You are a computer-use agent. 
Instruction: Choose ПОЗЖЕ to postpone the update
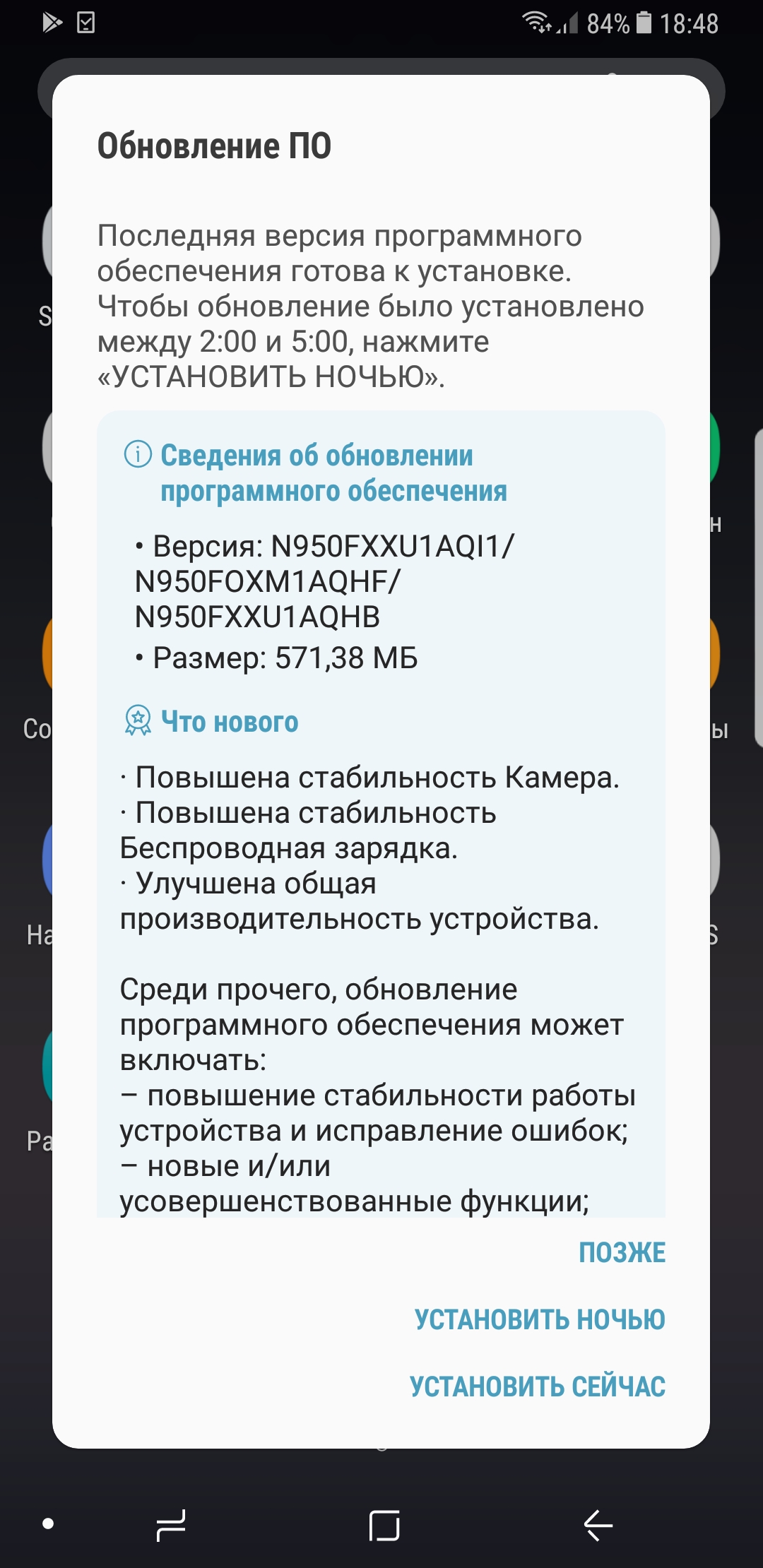(622, 1252)
